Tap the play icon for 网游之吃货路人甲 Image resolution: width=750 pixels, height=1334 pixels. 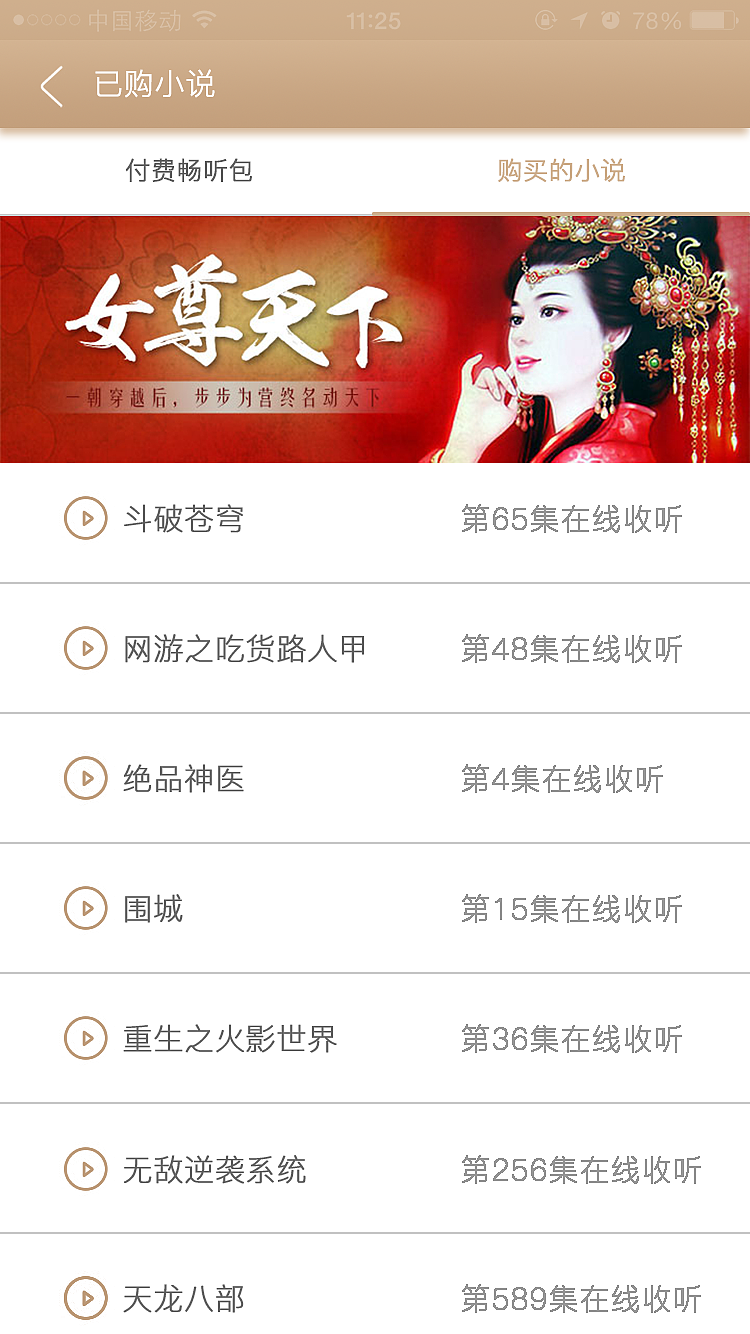coord(86,648)
